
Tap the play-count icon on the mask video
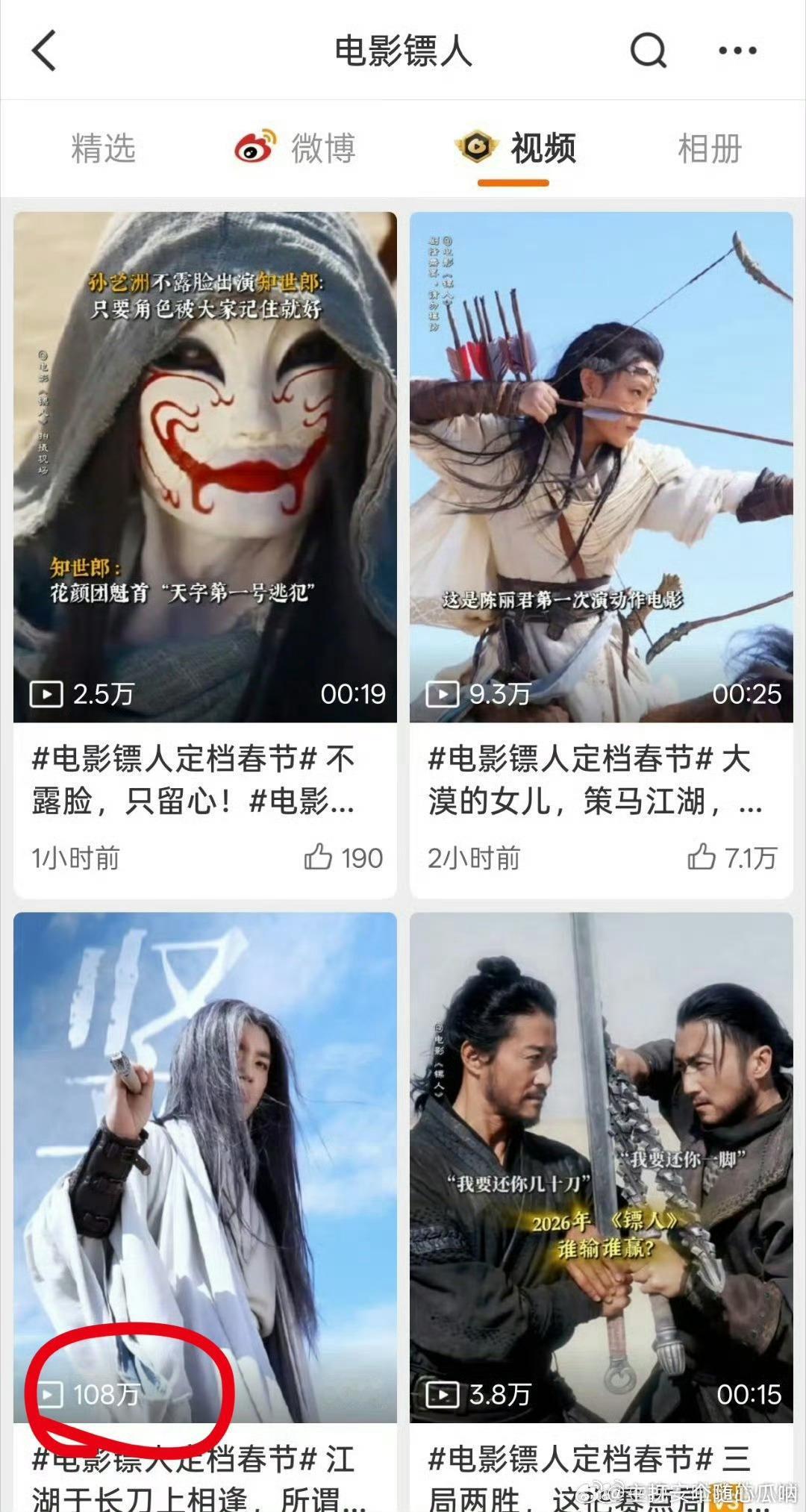[x=49, y=693]
